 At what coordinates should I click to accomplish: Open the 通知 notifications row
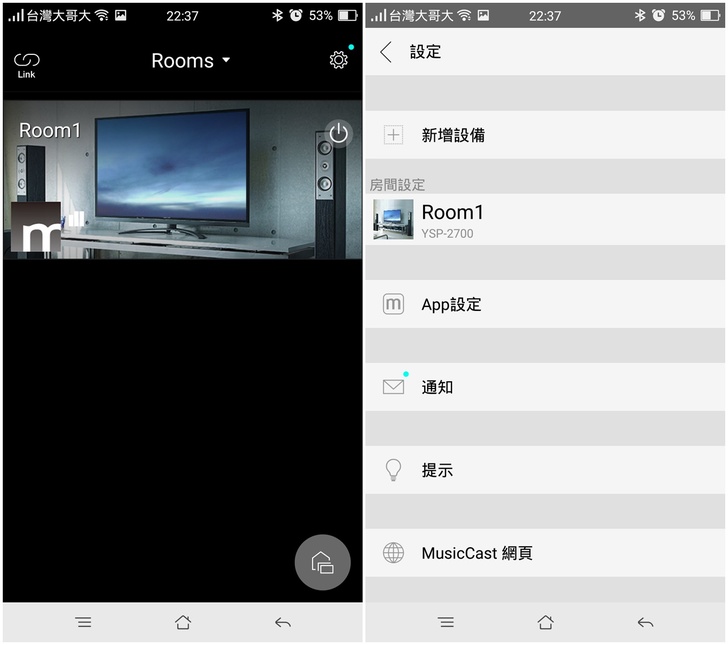[545, 387]
